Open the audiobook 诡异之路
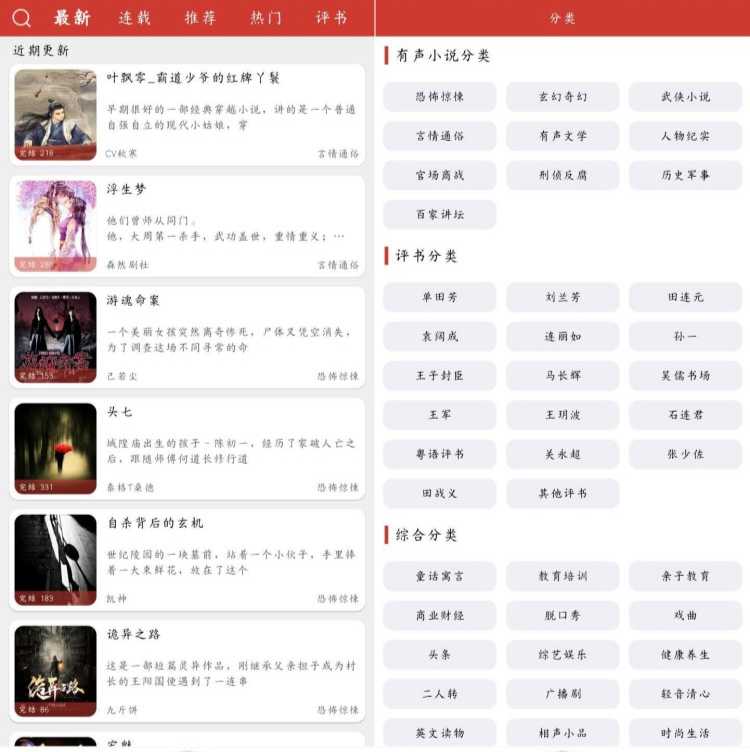 pos(187,670)
